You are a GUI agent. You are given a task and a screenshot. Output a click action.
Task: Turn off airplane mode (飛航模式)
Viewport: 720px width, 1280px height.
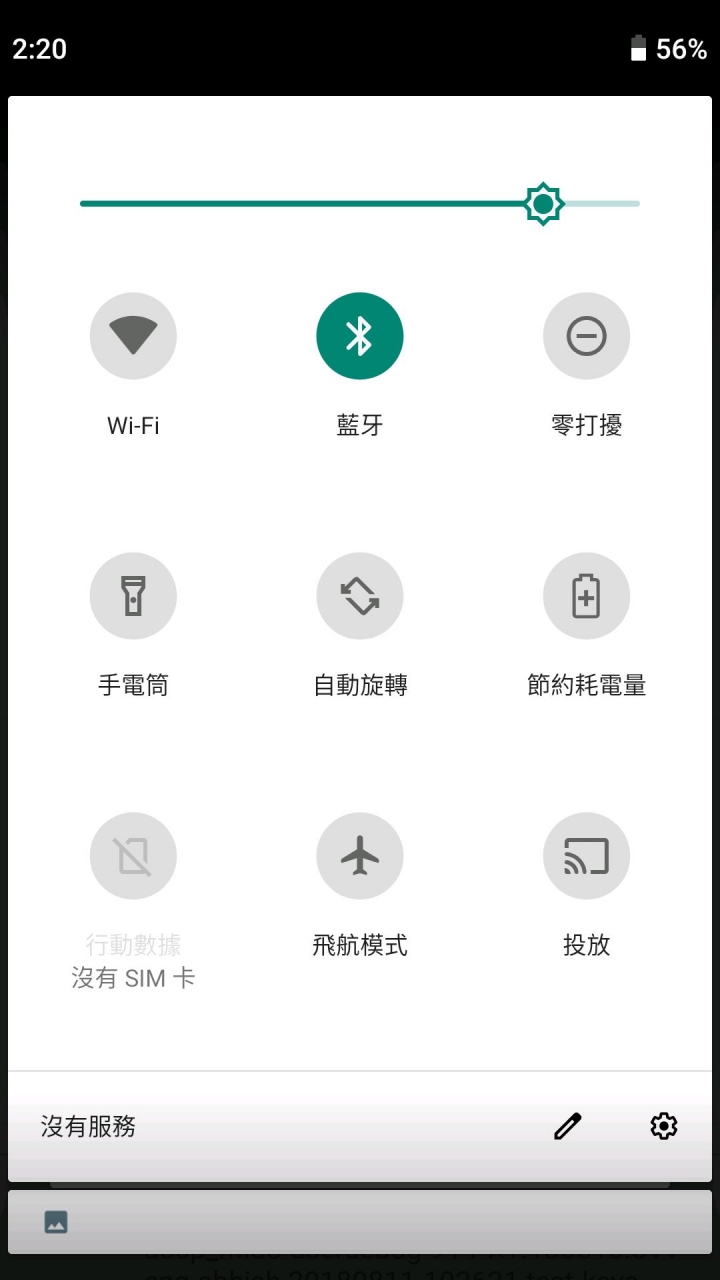click(x=360, y=855)
